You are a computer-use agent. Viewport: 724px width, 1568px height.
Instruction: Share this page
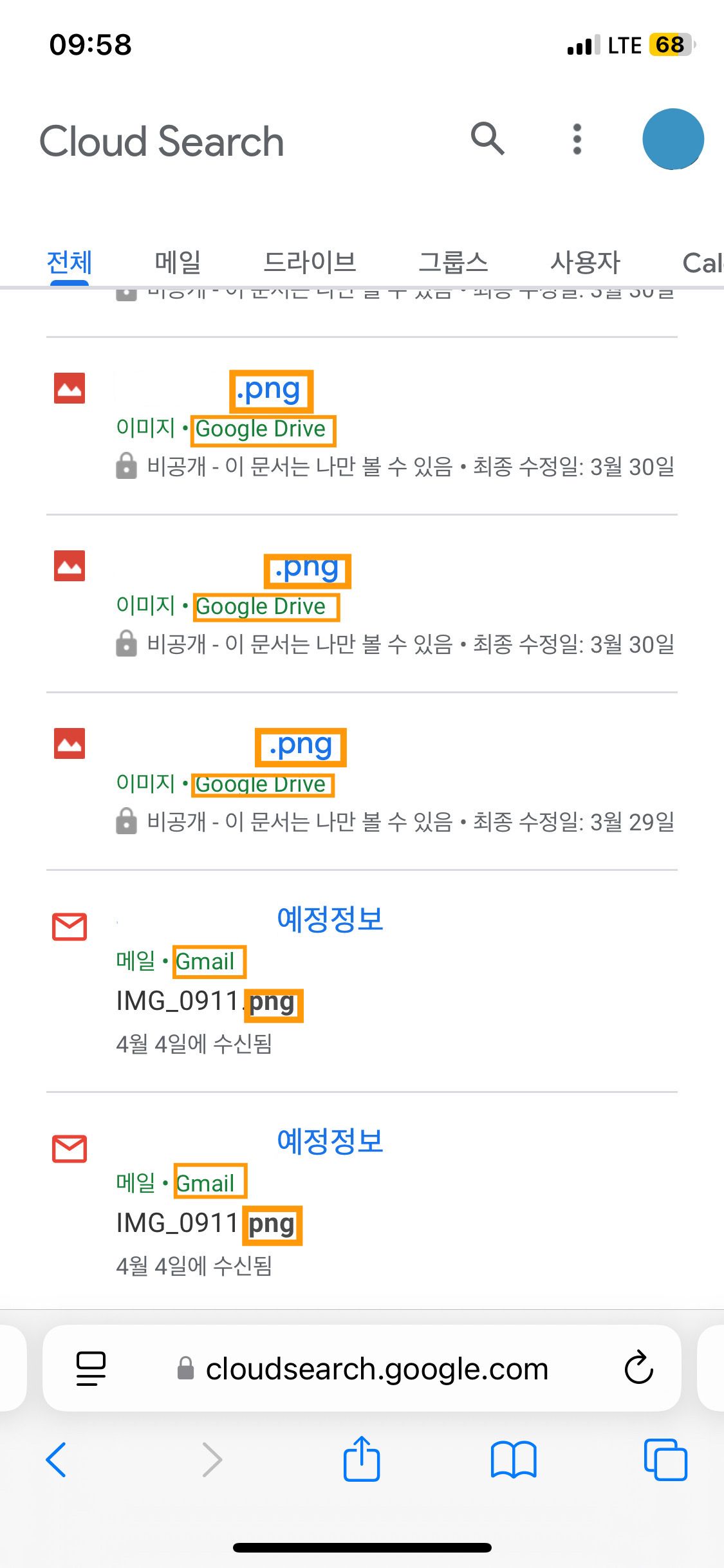tap(362, 1460)
